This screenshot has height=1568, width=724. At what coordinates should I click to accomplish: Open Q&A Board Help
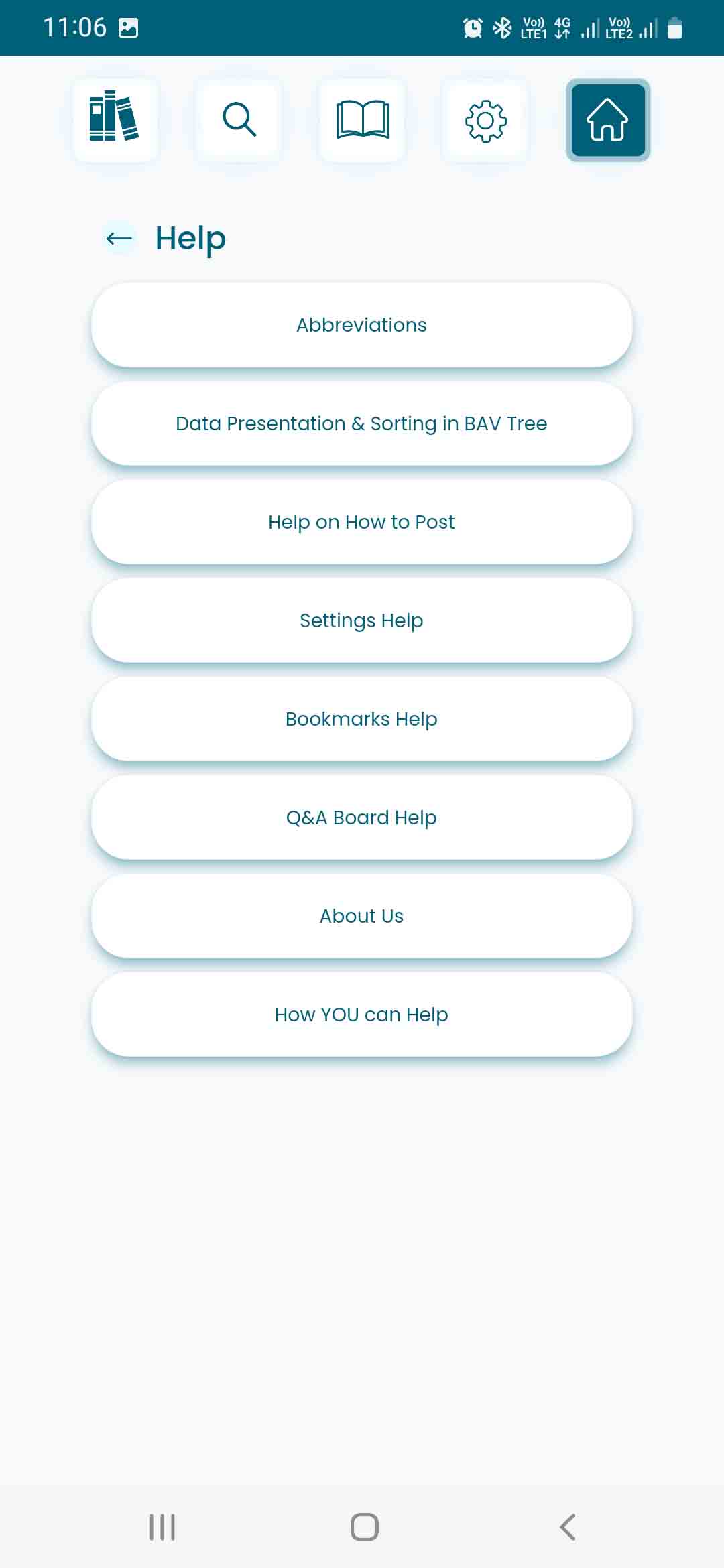(x=362, y=818)
